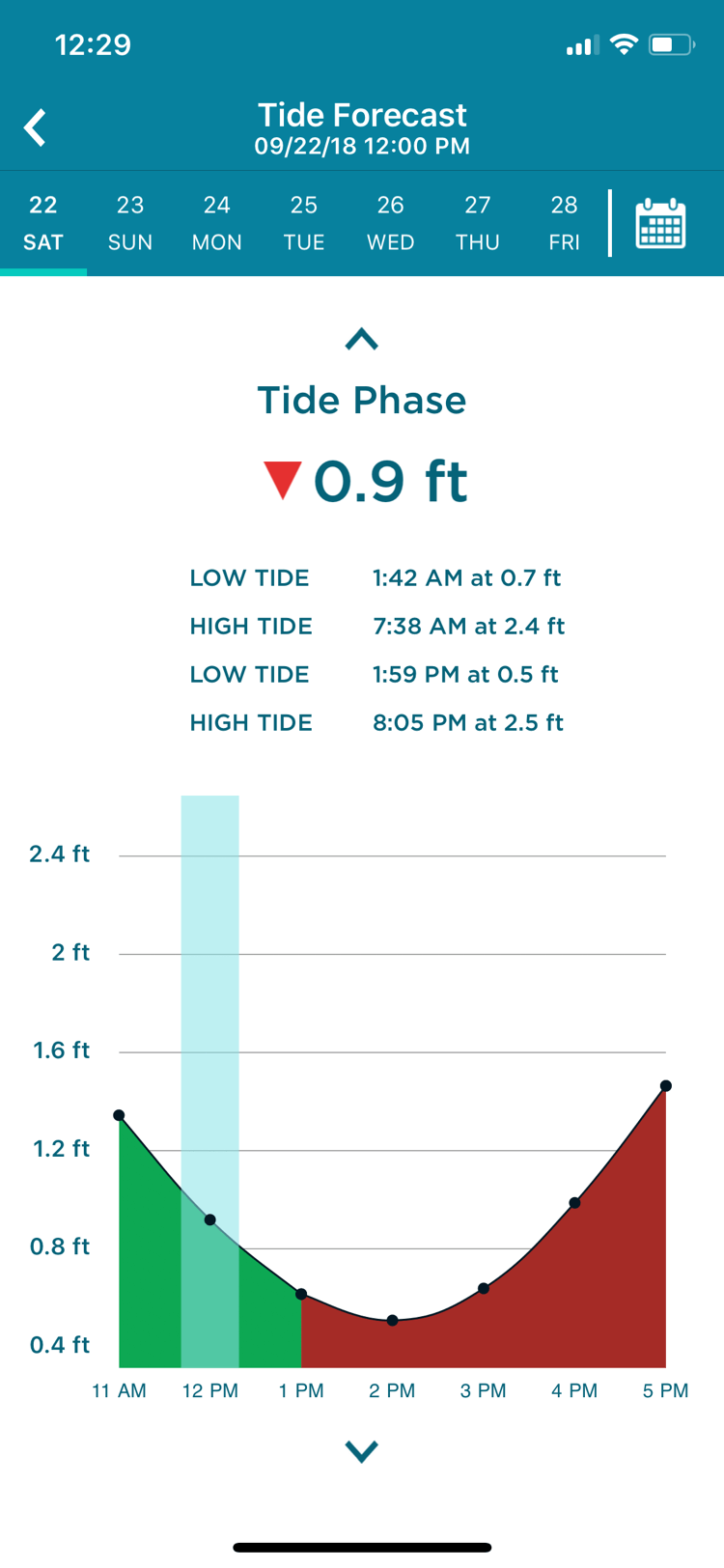This screenshot has width=724, height=1568.
Task: Open the calendar date picker
Action: [660, 224]
